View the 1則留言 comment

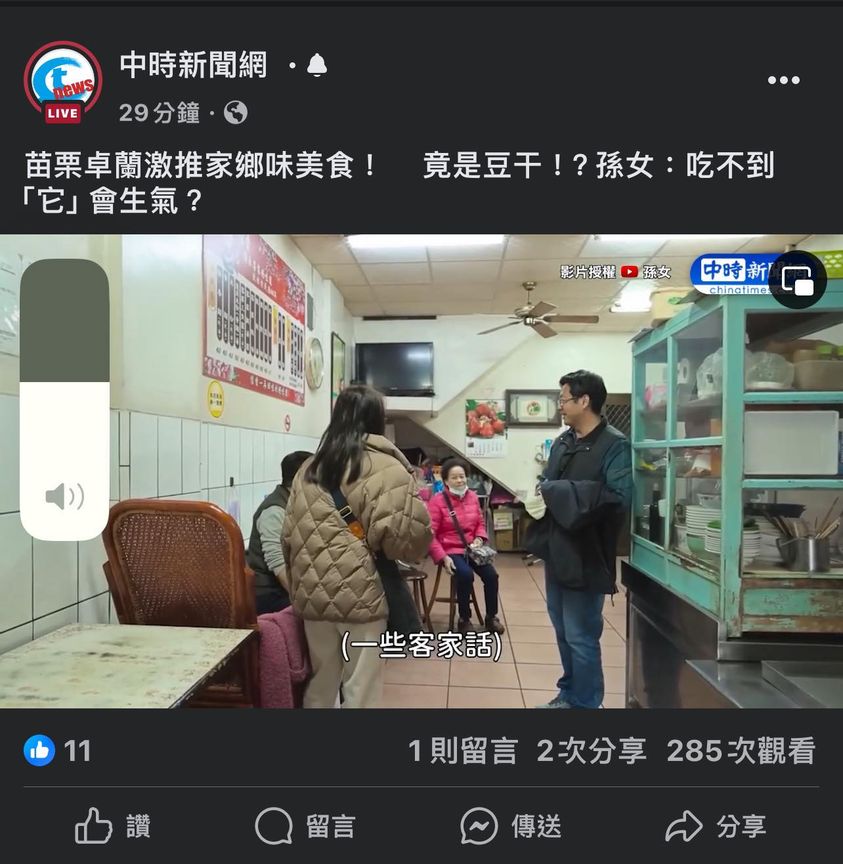point(462,751)
